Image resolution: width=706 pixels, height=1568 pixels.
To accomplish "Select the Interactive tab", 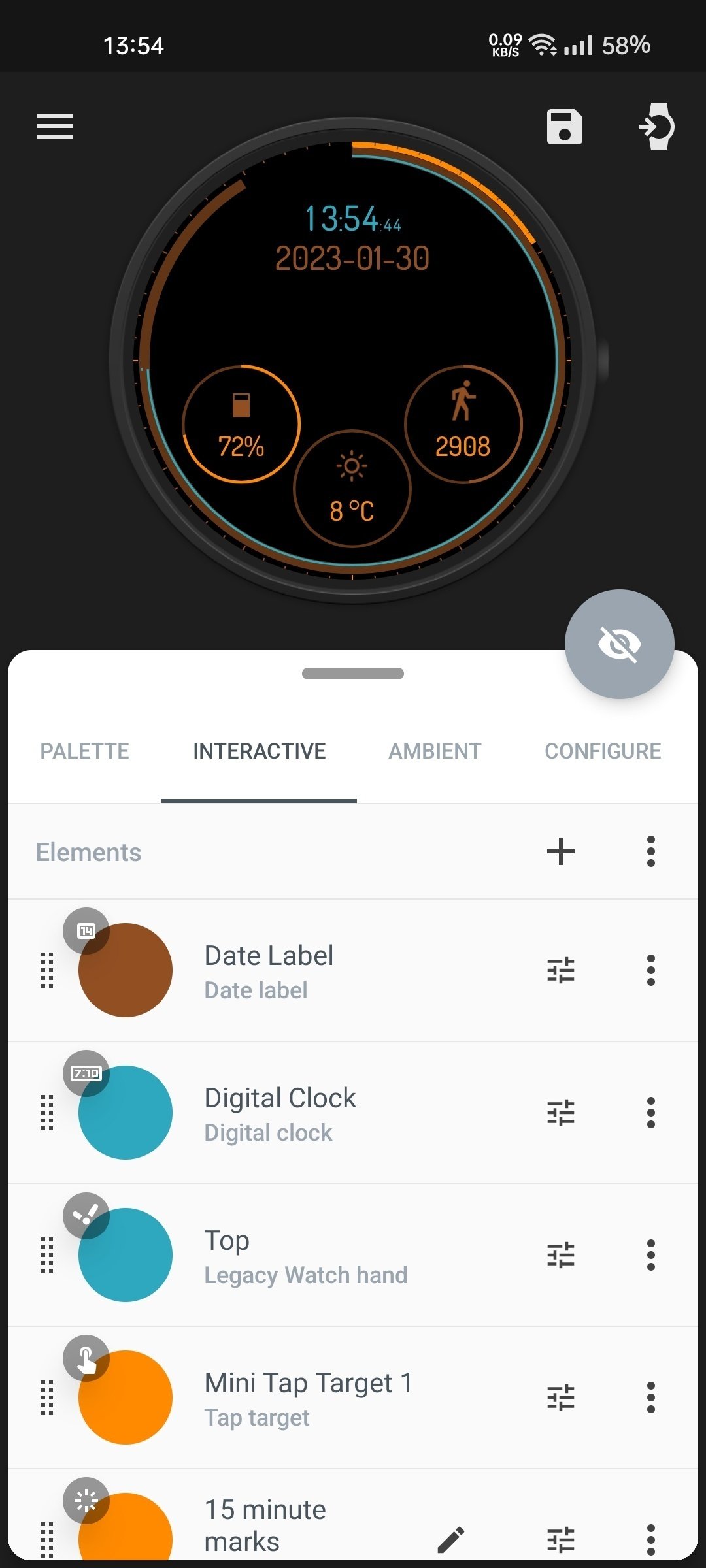I will pos(260,751).
